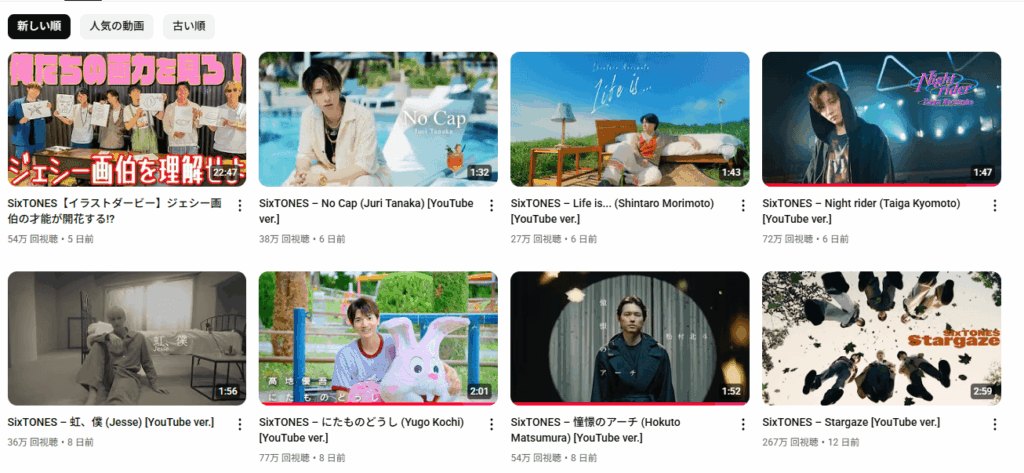Open the 憧憬のアーチ (Hokuto Matsumura) video

tap(629, 338)
